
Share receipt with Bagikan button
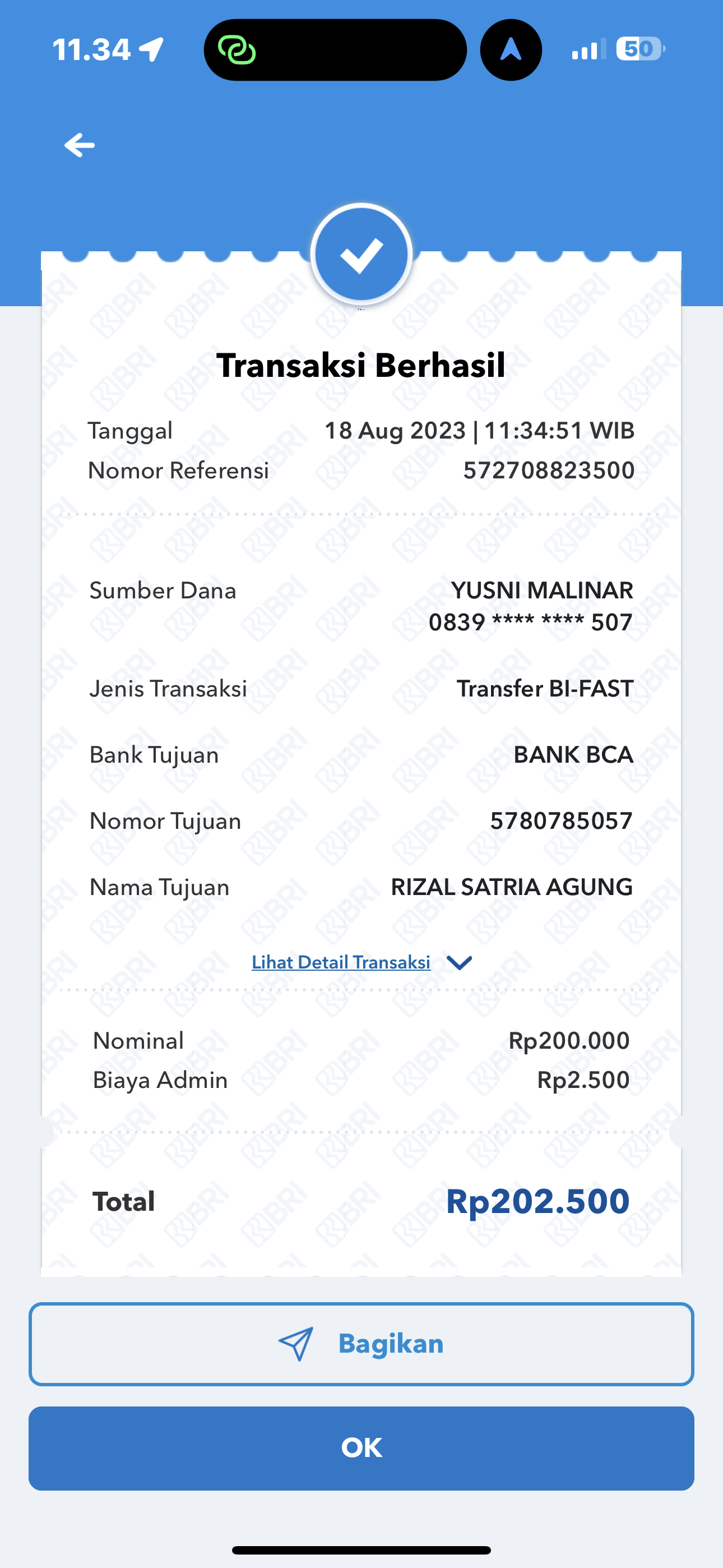(x=361, y=1344)
